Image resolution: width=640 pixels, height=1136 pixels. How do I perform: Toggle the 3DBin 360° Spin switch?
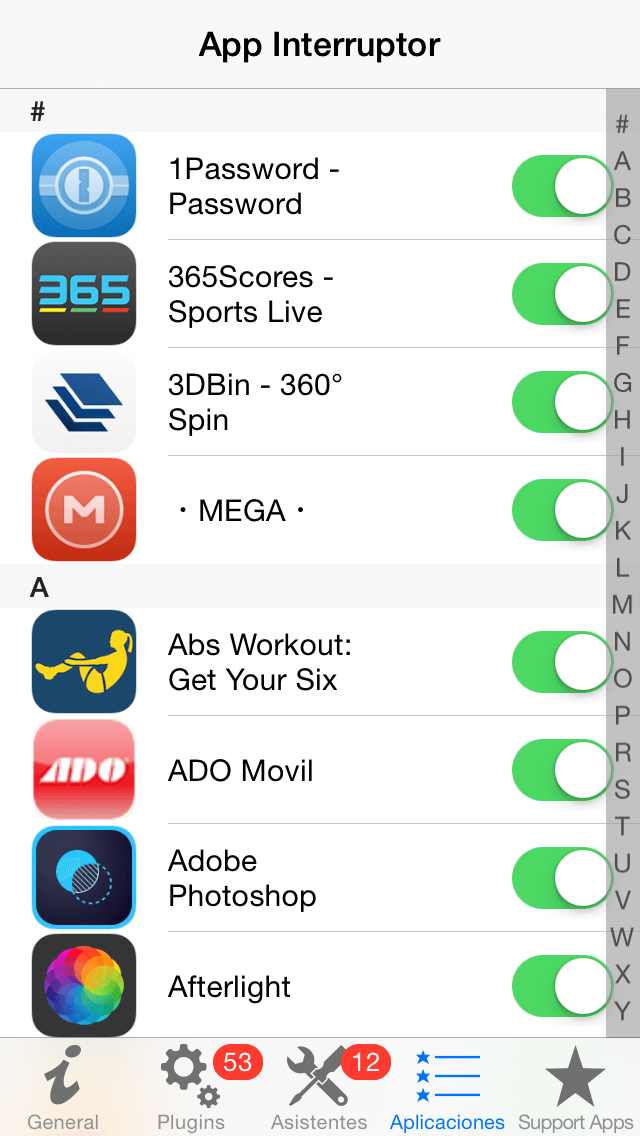[x=561, y=402]
